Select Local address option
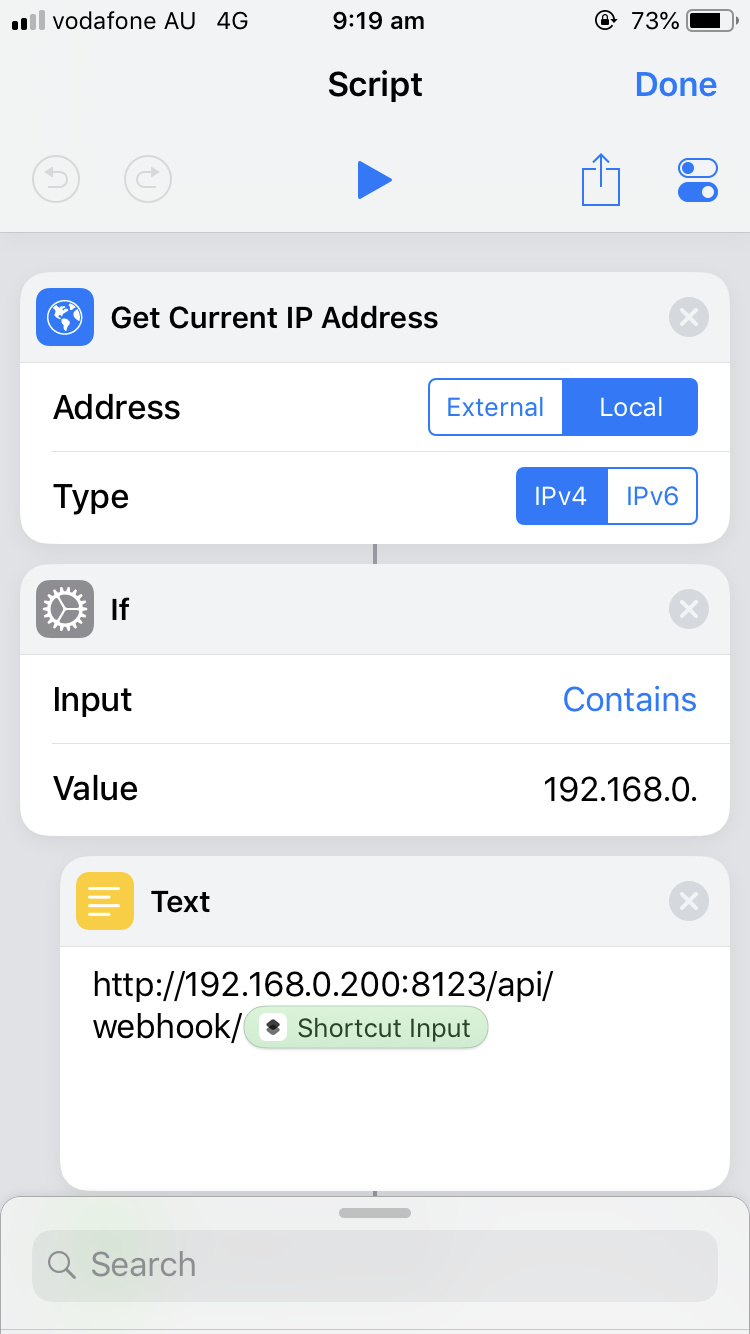The width and height of the screenshot is (750, 1334). pos(631,407)
